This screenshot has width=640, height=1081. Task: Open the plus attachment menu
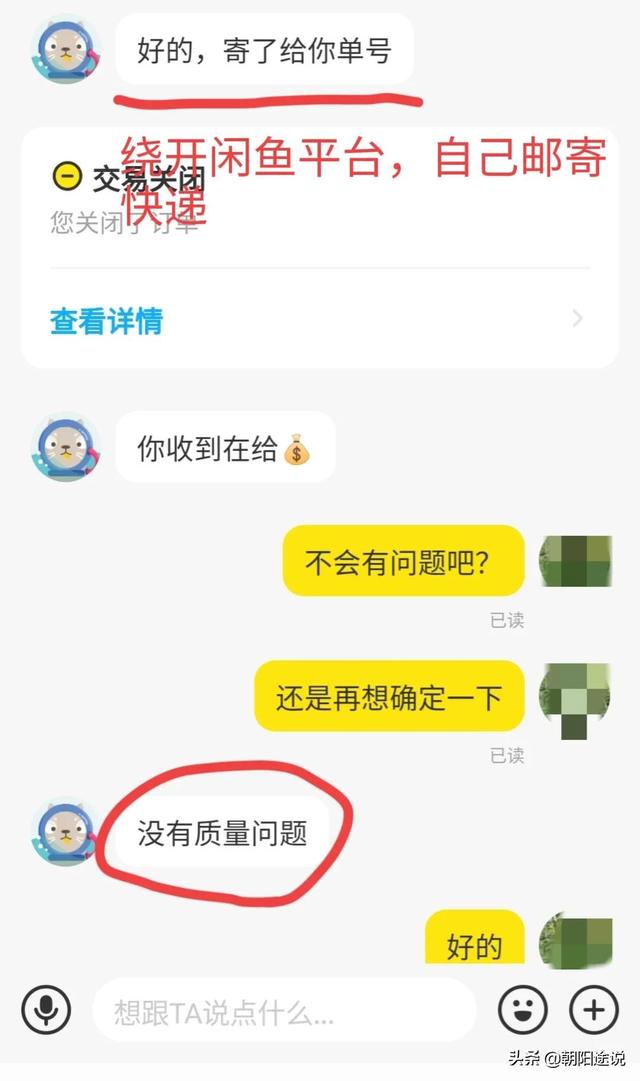[x=594, y=1010]
